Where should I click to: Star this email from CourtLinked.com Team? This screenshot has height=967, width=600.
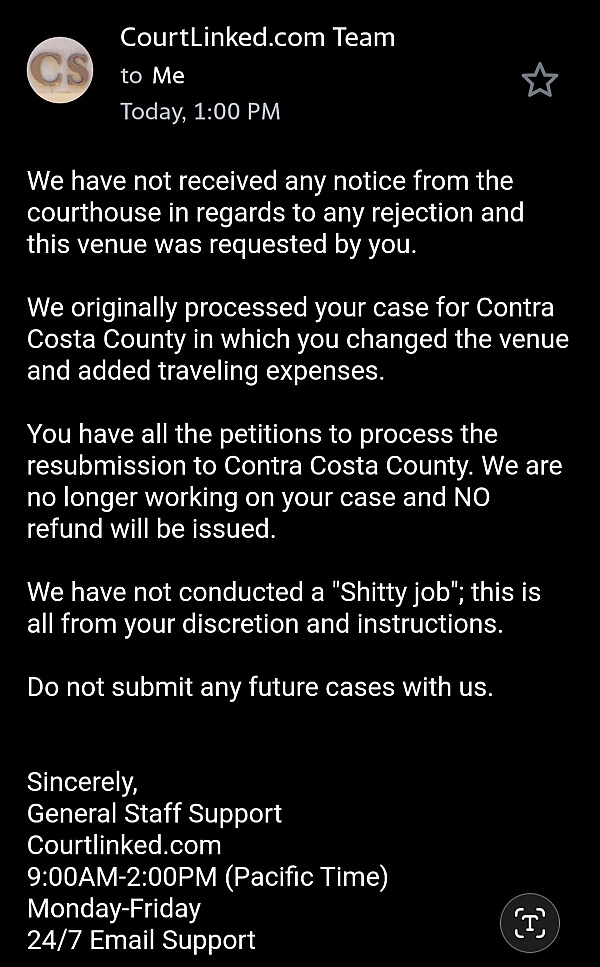(539, 80)
